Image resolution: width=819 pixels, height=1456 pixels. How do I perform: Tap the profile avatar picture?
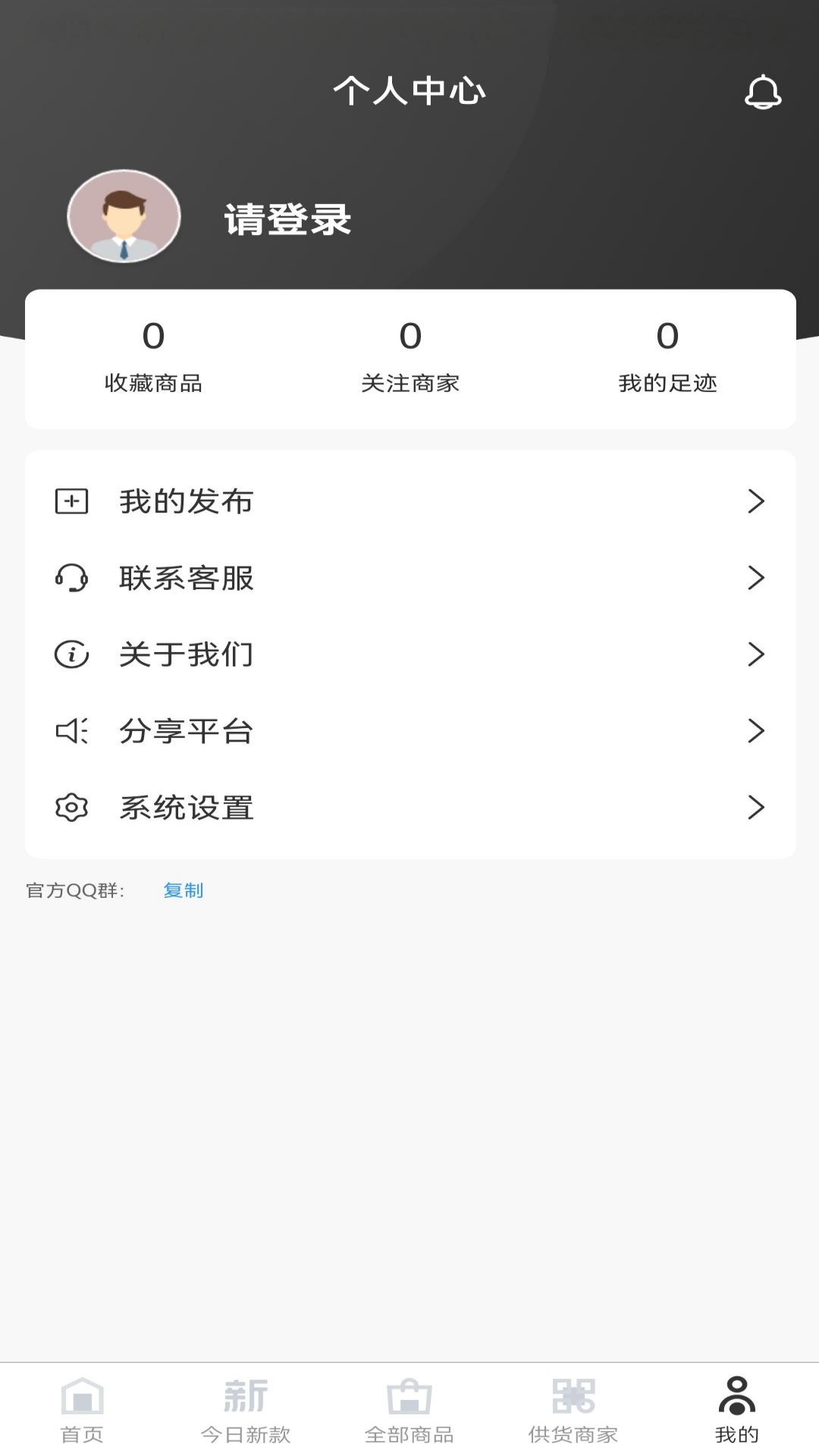point(124,216)
